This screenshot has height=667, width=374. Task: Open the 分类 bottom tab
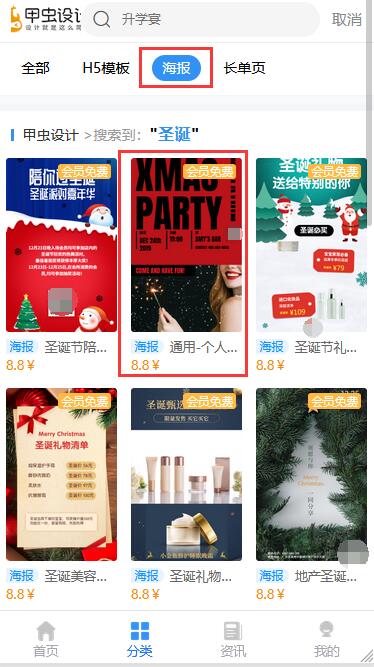pos(140,639)
